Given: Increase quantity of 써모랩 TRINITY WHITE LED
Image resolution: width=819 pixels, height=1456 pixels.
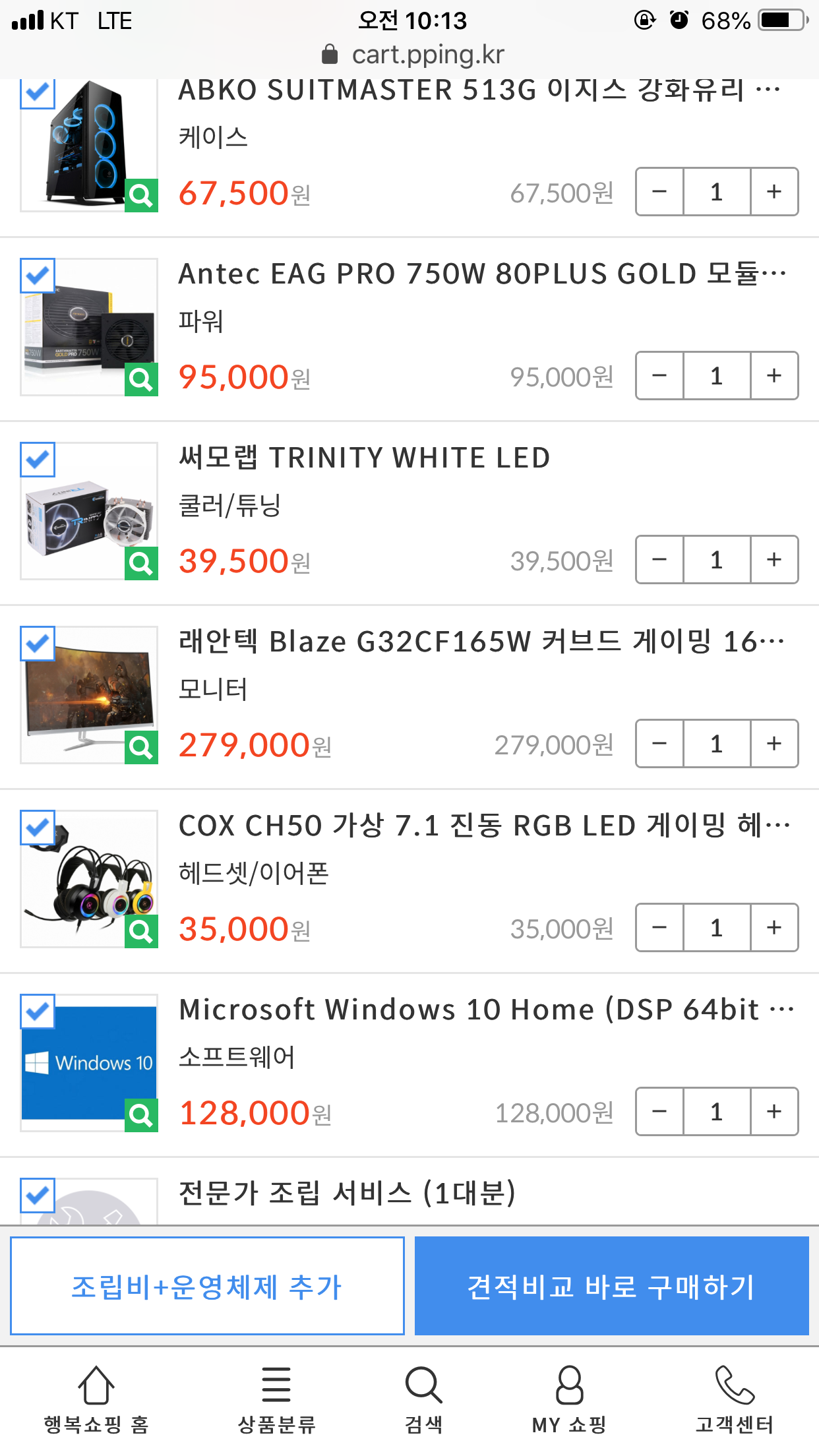Looking at the screenshot, I should [774, 560].
